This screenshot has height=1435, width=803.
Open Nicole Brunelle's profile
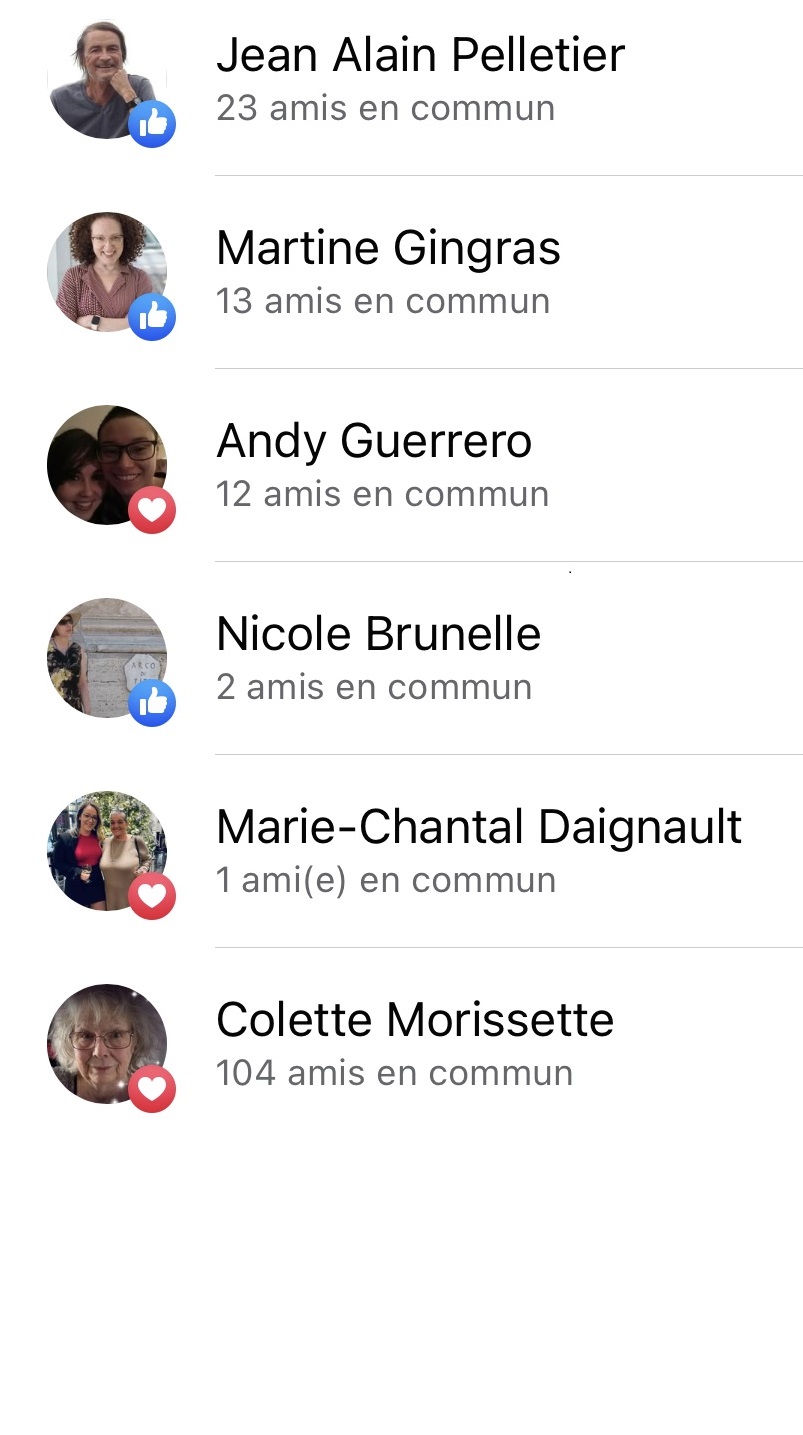click(378, 635)
